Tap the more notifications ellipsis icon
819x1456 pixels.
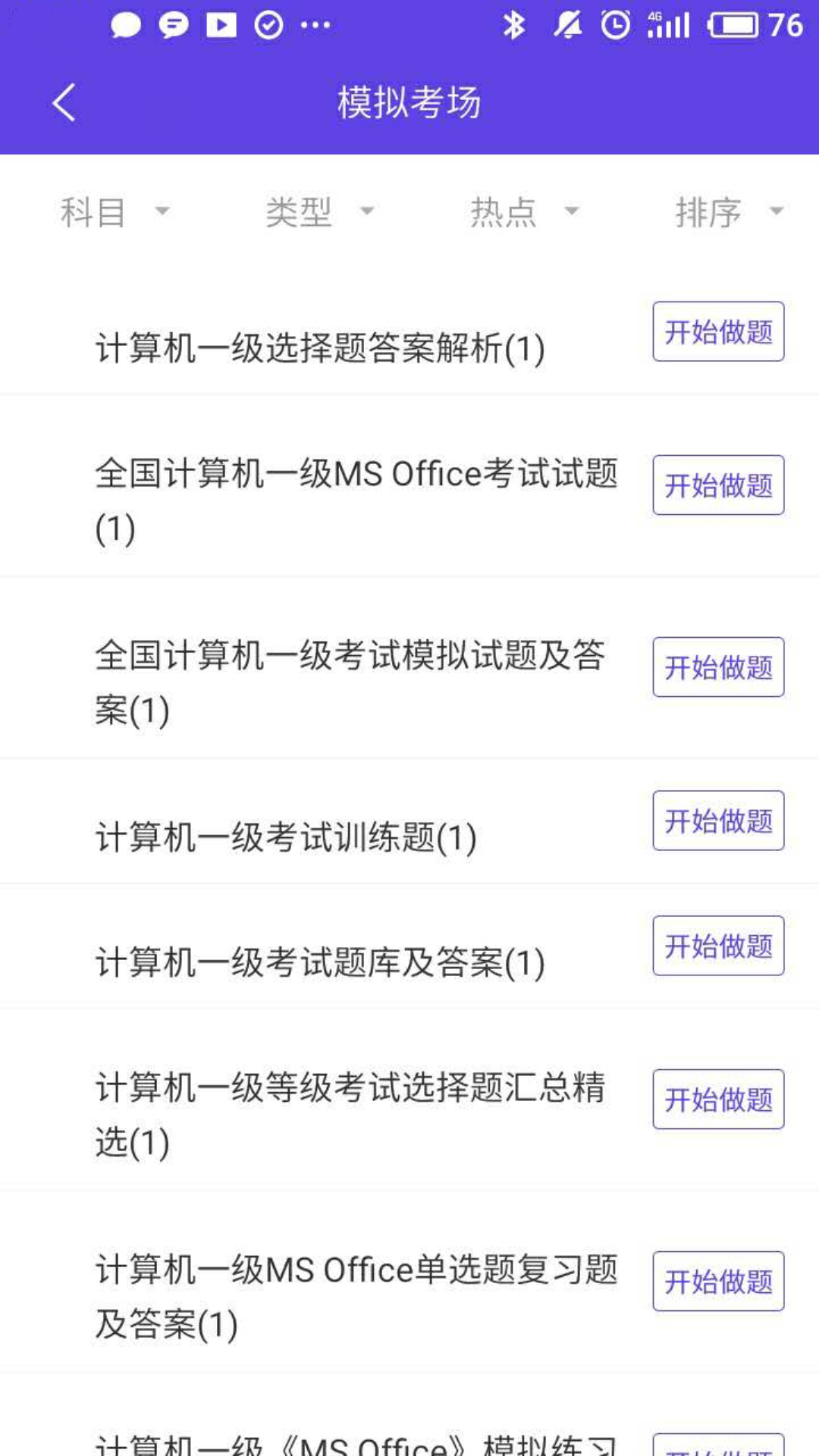pyautogui.click(x=315, y=24)
